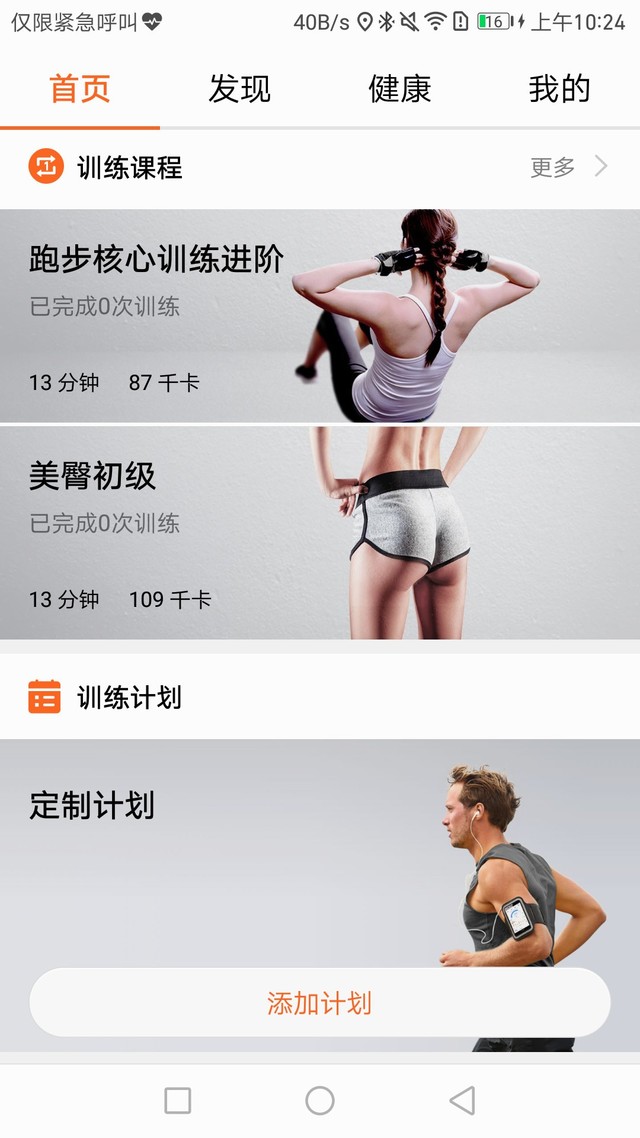The height and width of the screenshot is (1138, 640).
Task: Open the 跑步核心训练进阶 course
Action: tap(320, 316)
